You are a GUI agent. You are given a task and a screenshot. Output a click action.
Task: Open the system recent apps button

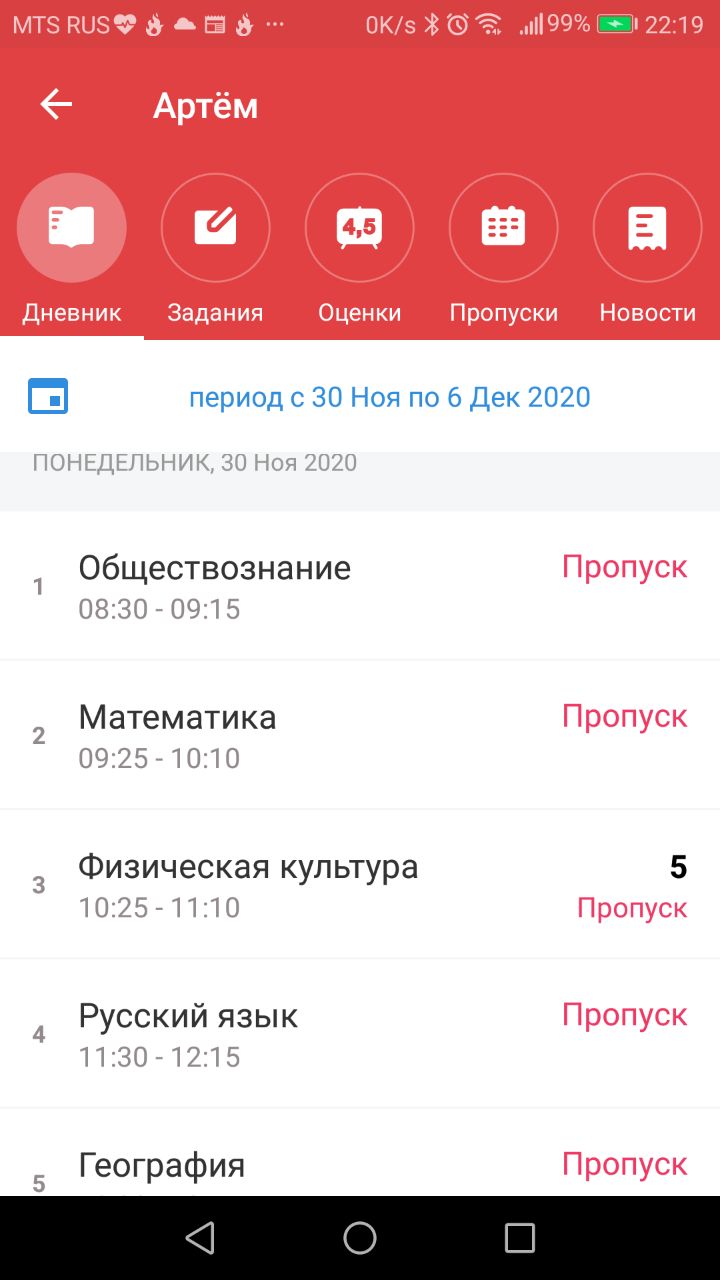tap(520, 1238)
